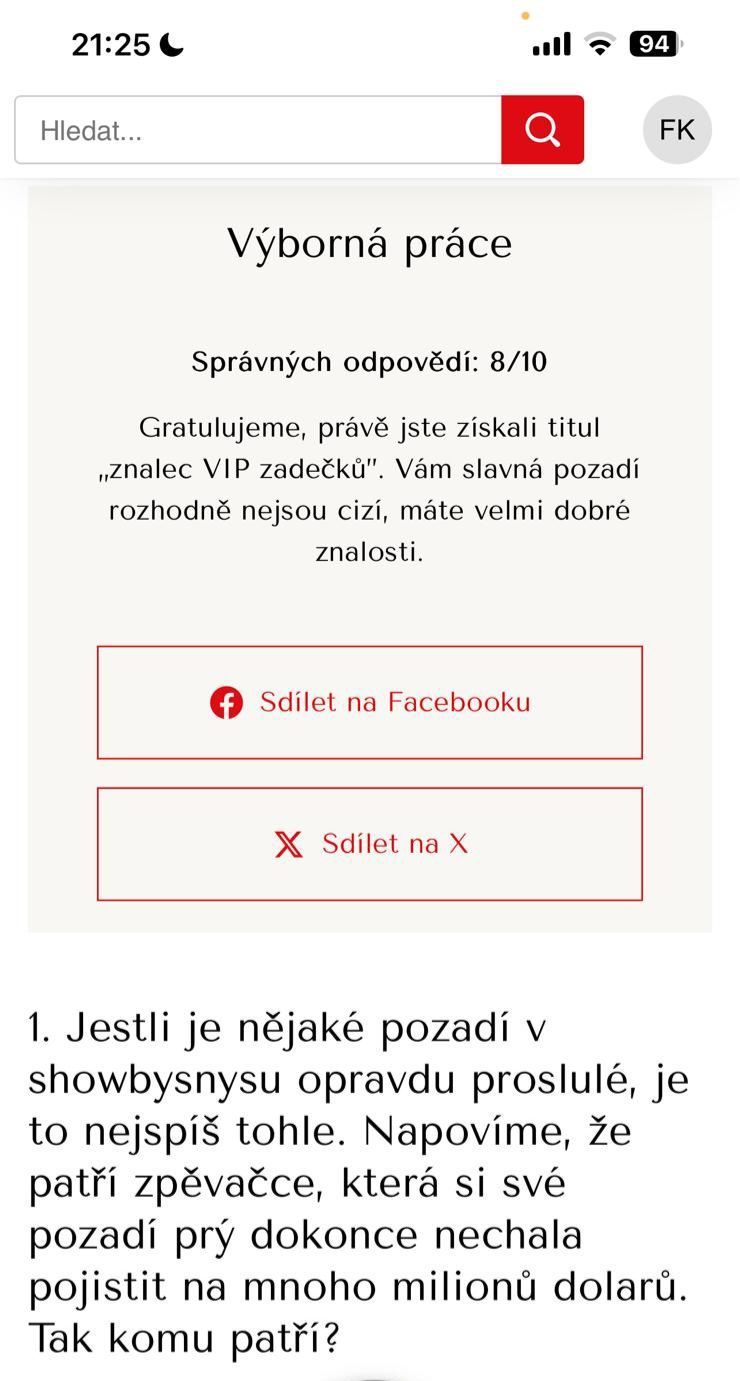Share the result via Sdílet na Facebooku
The width and height of the screenshot is (740, 1381).
[x=370, y=702]
